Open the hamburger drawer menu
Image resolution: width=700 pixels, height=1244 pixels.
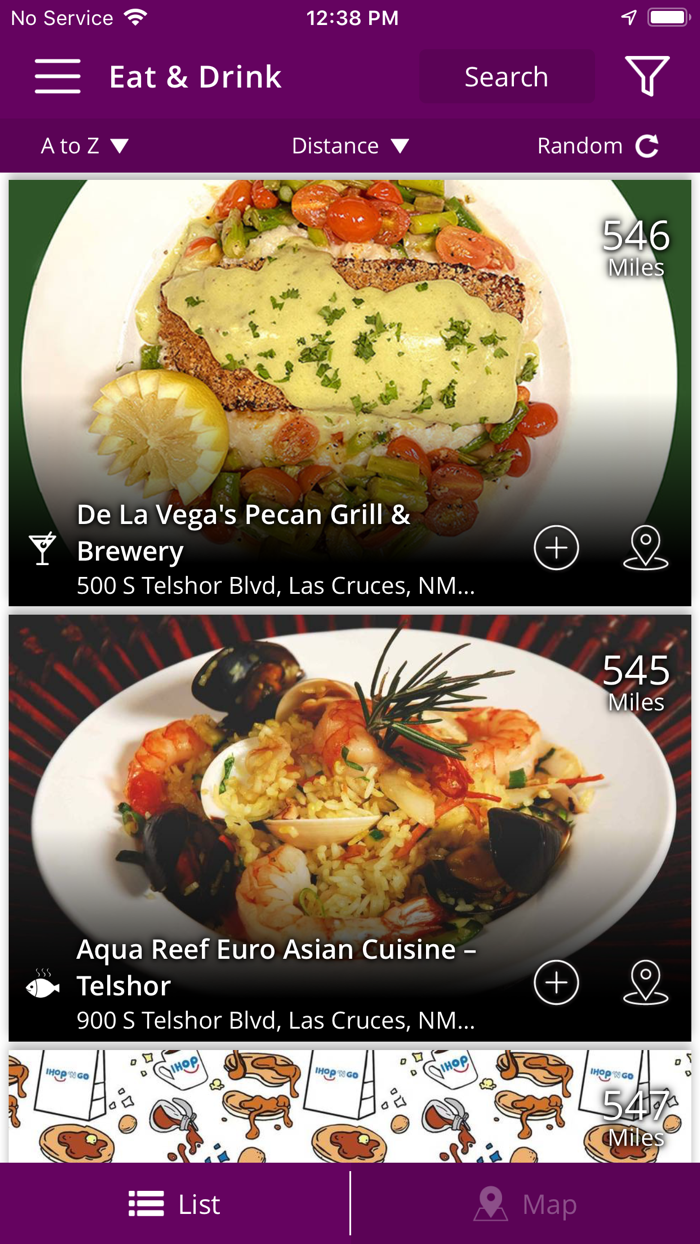click(57, 77)
